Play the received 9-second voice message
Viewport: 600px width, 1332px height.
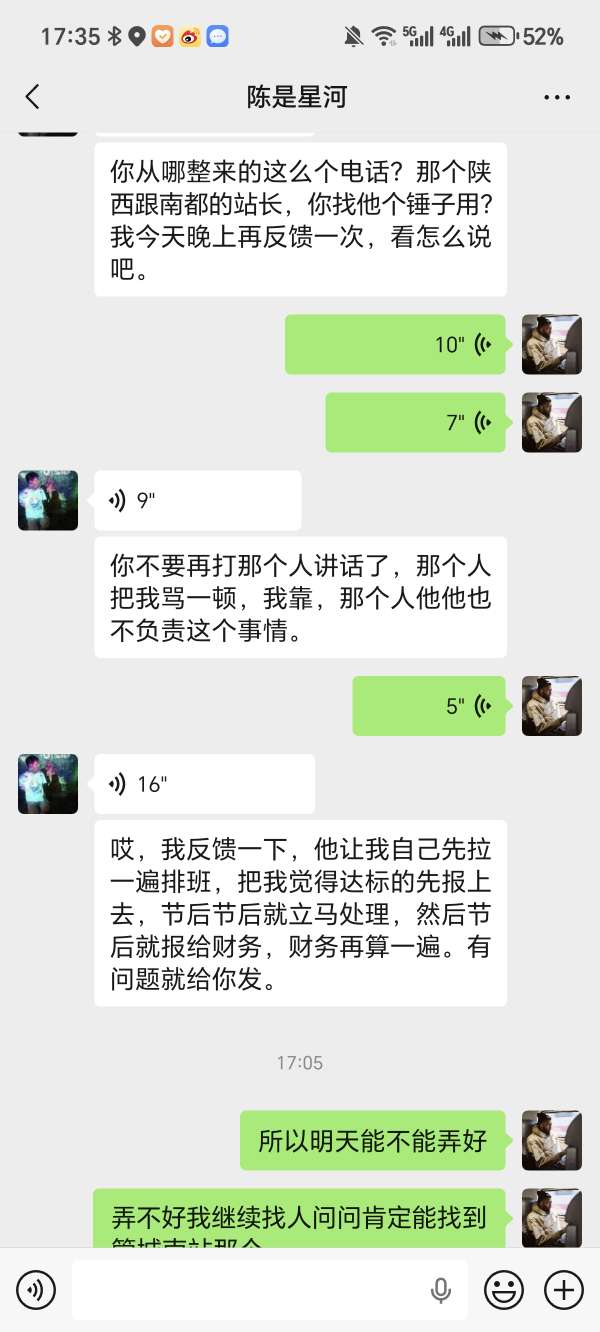(x=197, y=501)
